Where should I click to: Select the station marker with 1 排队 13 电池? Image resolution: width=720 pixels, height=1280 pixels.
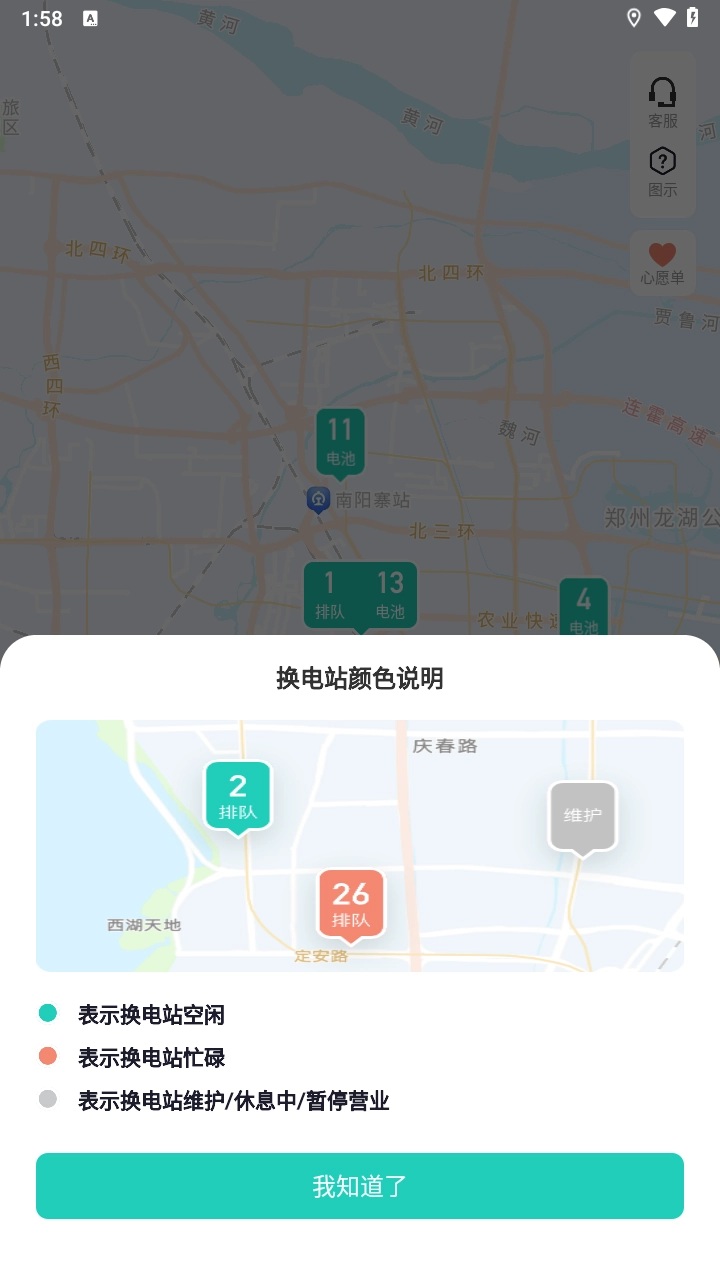point(360,596)
